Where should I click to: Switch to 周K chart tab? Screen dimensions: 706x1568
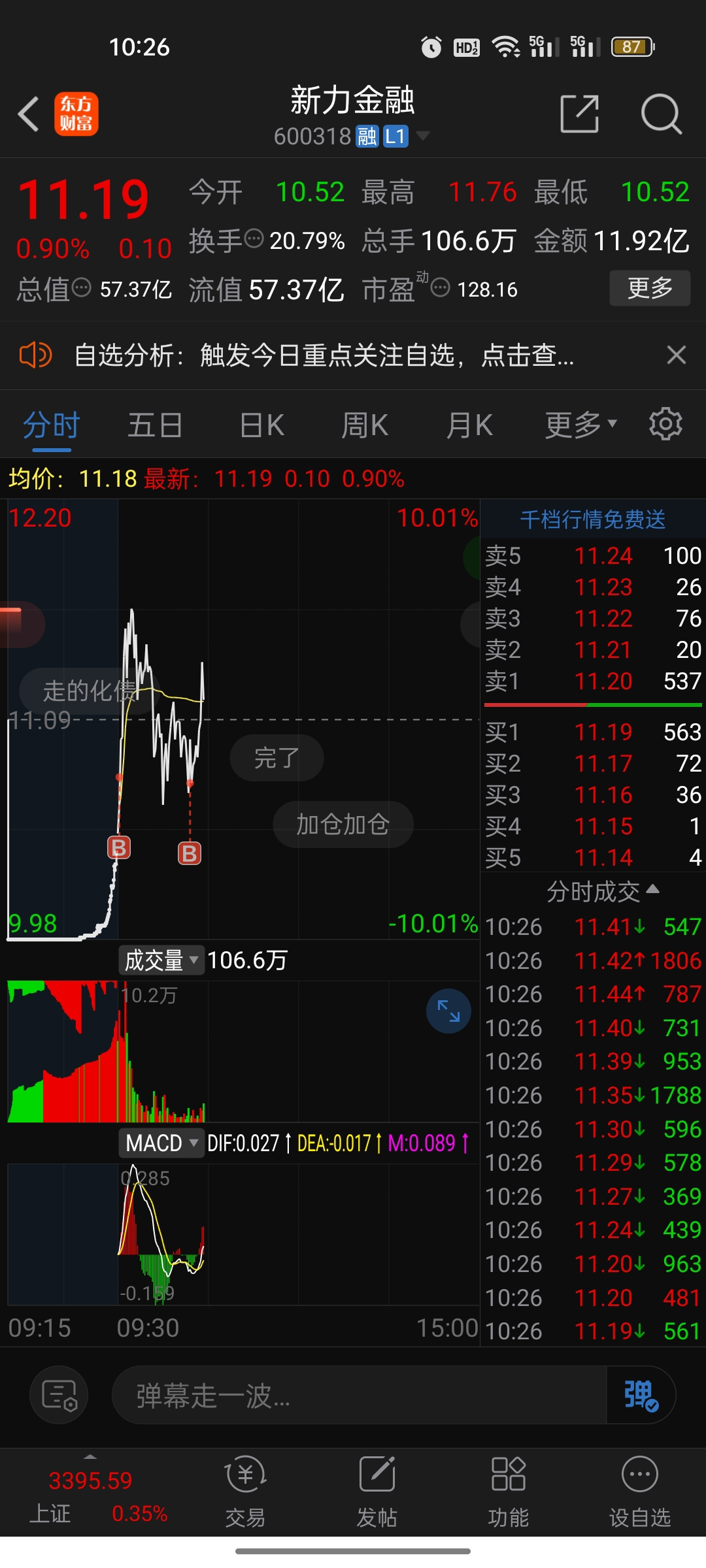(x=365, y=425)
